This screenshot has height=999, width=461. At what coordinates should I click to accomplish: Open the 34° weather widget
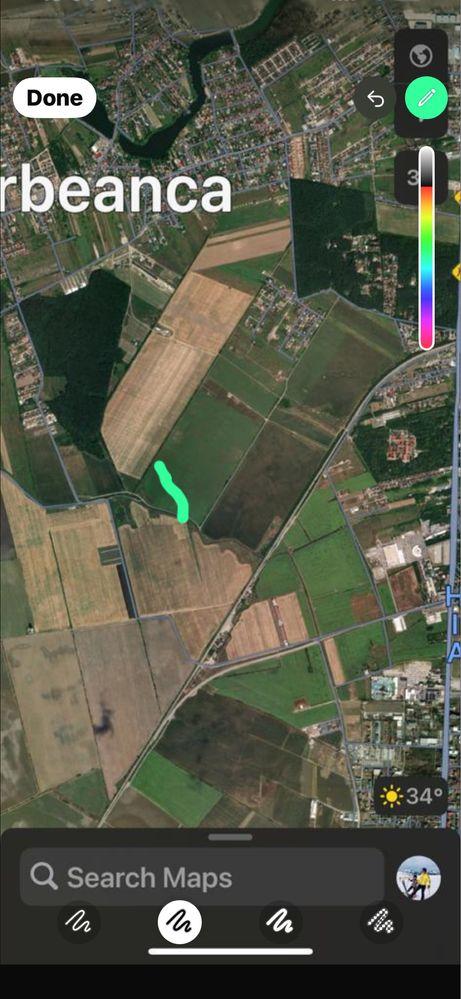[x=411, y=796]
